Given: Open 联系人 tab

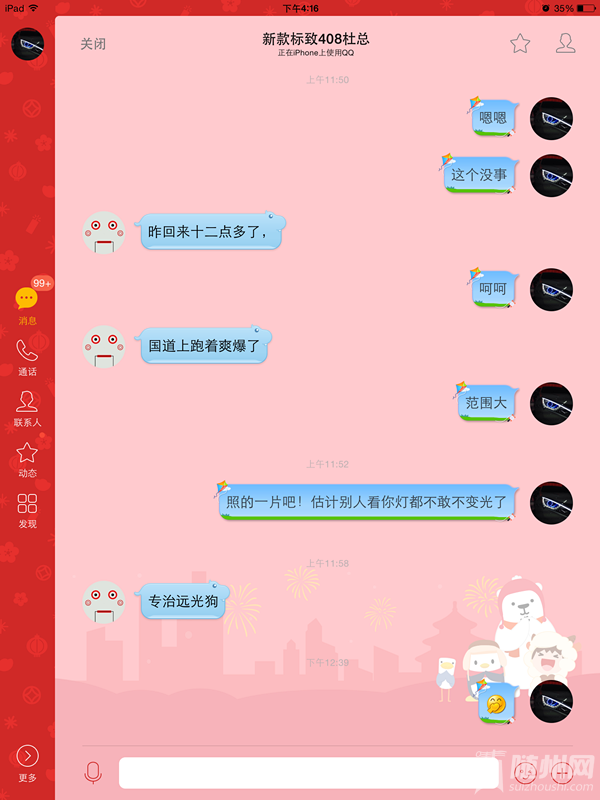Looking at the screenshot, I should point(27,407).
